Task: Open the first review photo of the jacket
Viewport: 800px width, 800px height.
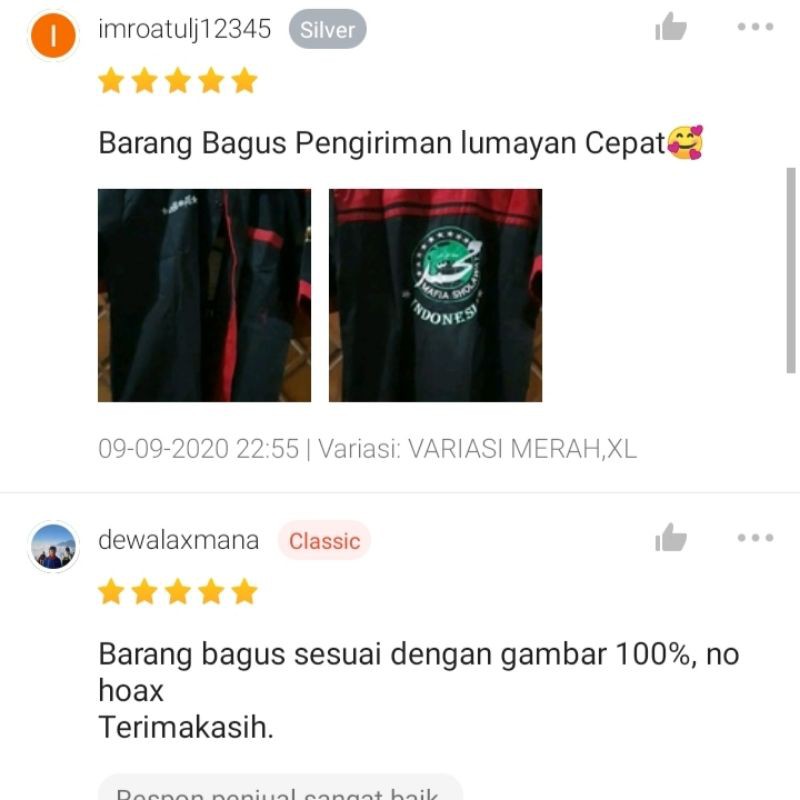Action: click(204, 295)
